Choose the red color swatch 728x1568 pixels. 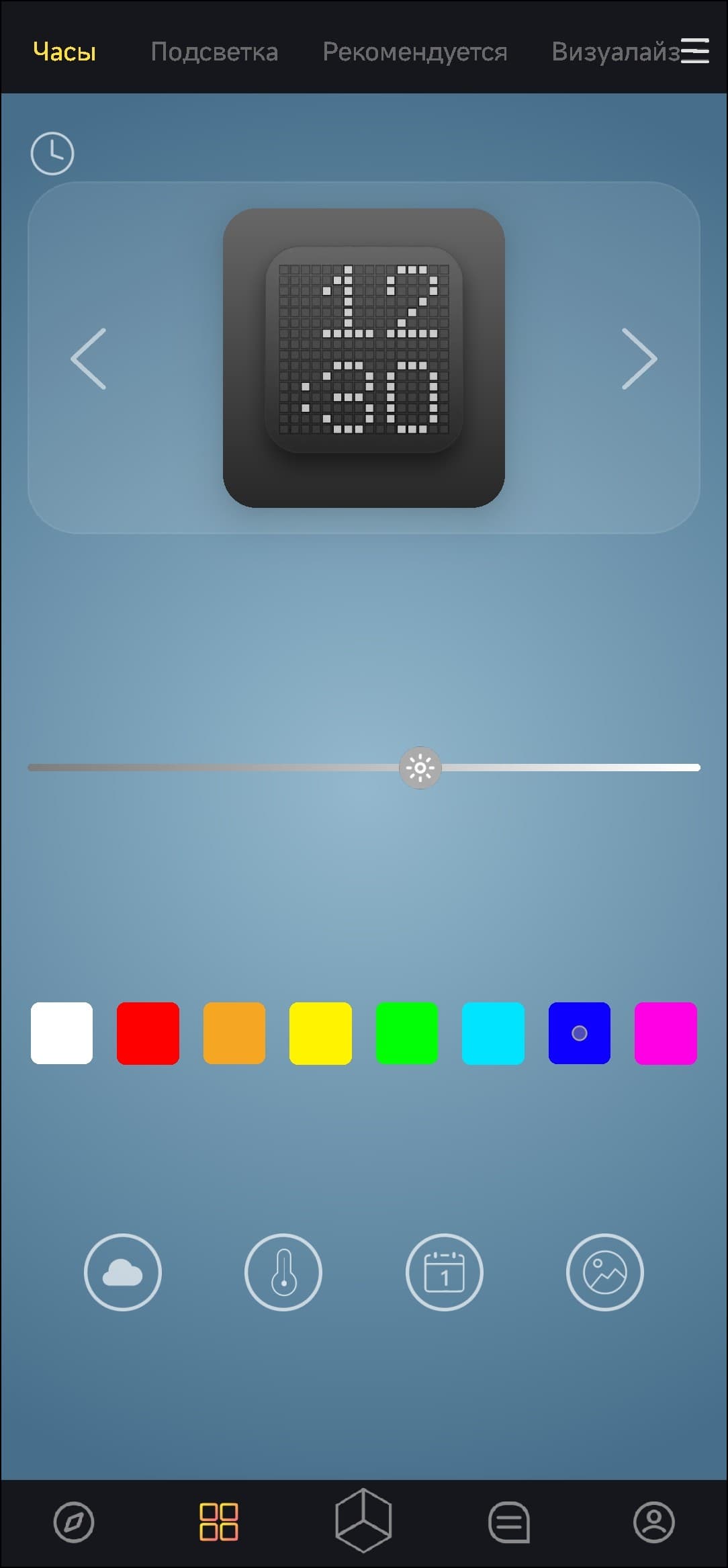(148, 1033)
